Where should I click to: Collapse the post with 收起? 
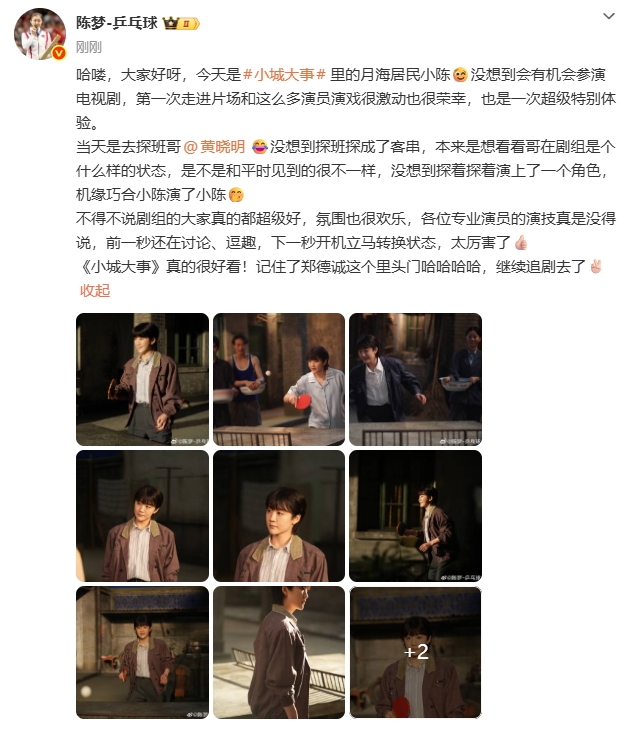(94, 290)
